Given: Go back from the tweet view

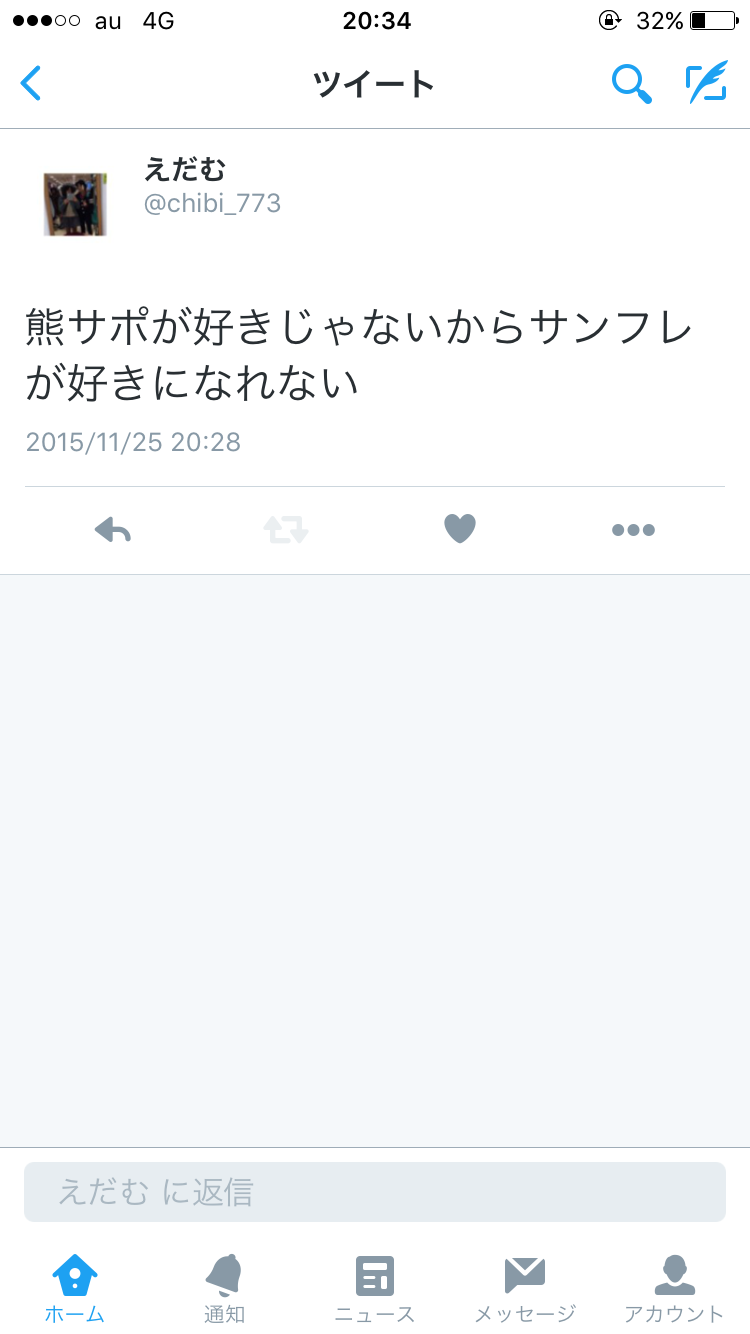Looking at the screenshot, I should tap(32, 84).
